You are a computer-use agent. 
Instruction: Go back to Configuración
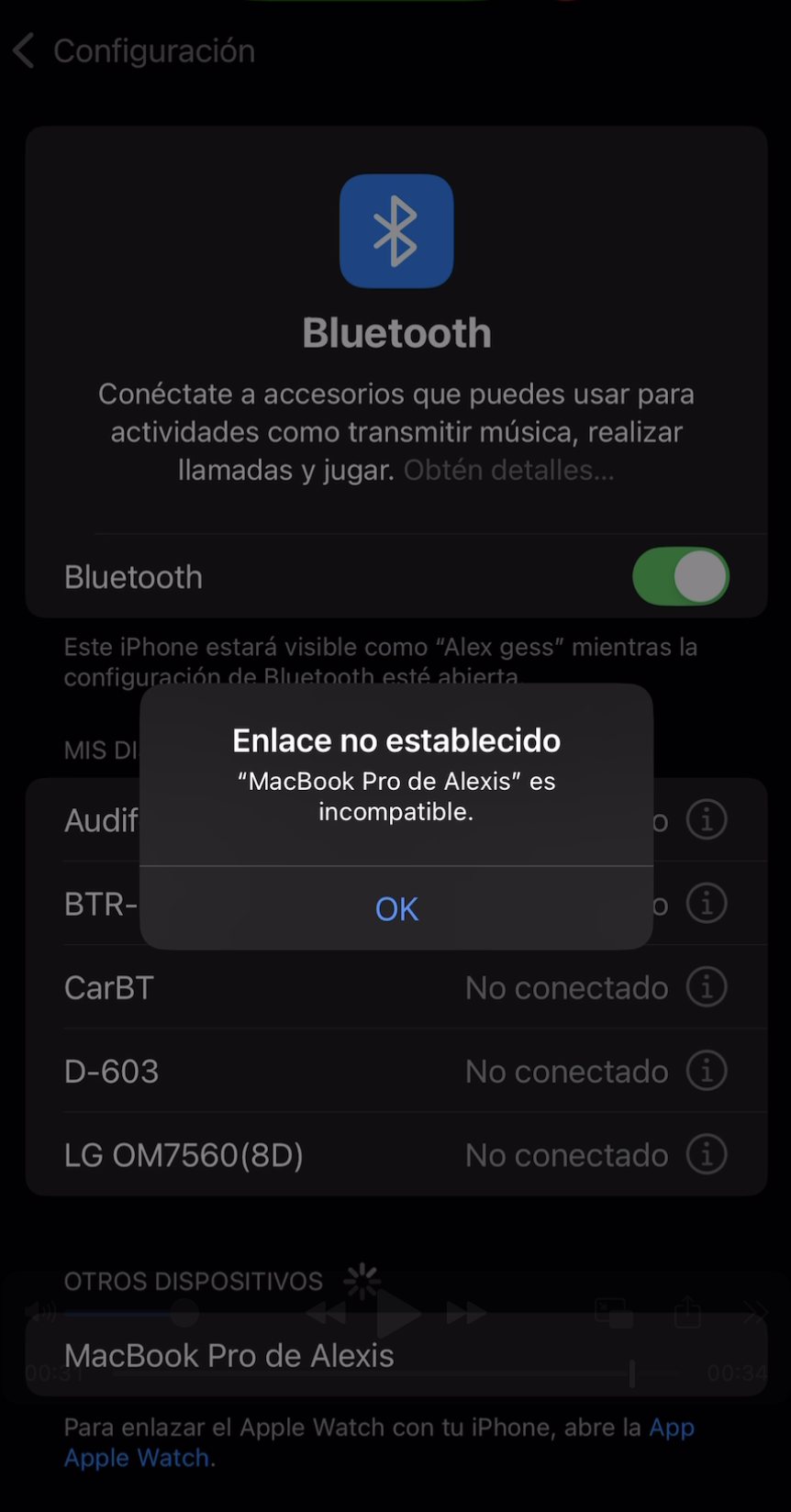(x=134, y=51)
